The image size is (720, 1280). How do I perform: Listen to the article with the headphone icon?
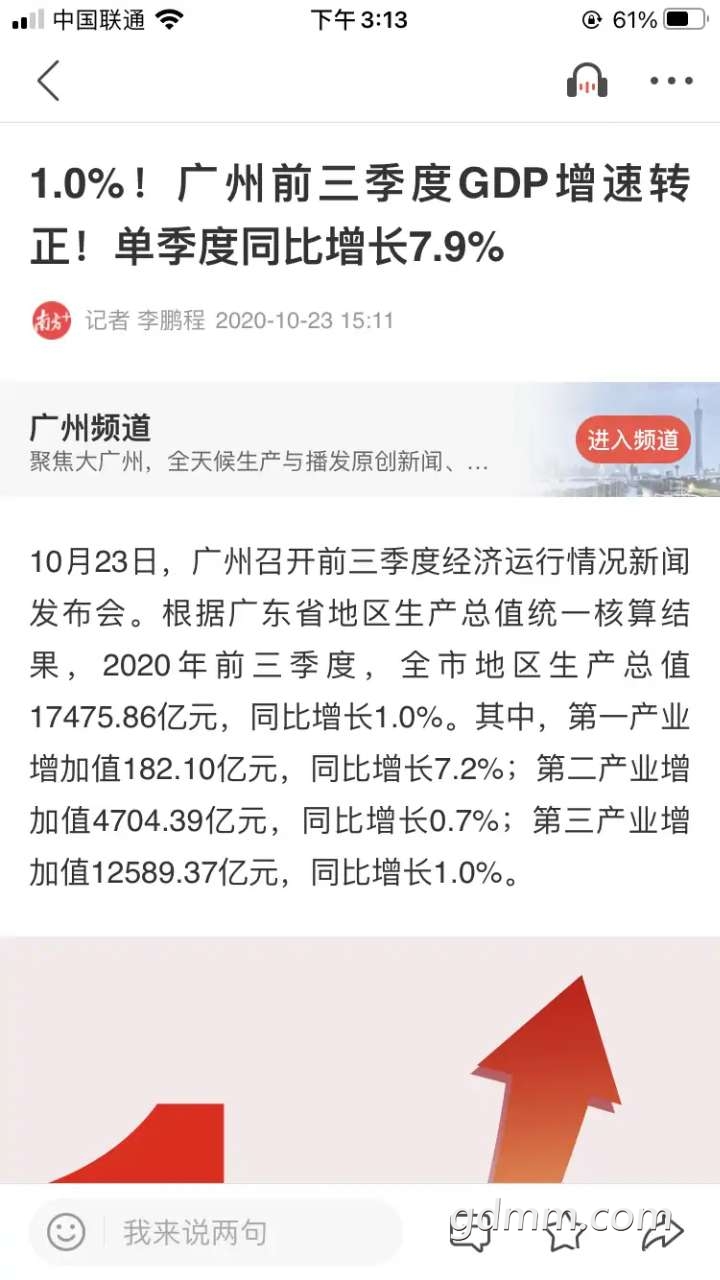click(587, 81)
